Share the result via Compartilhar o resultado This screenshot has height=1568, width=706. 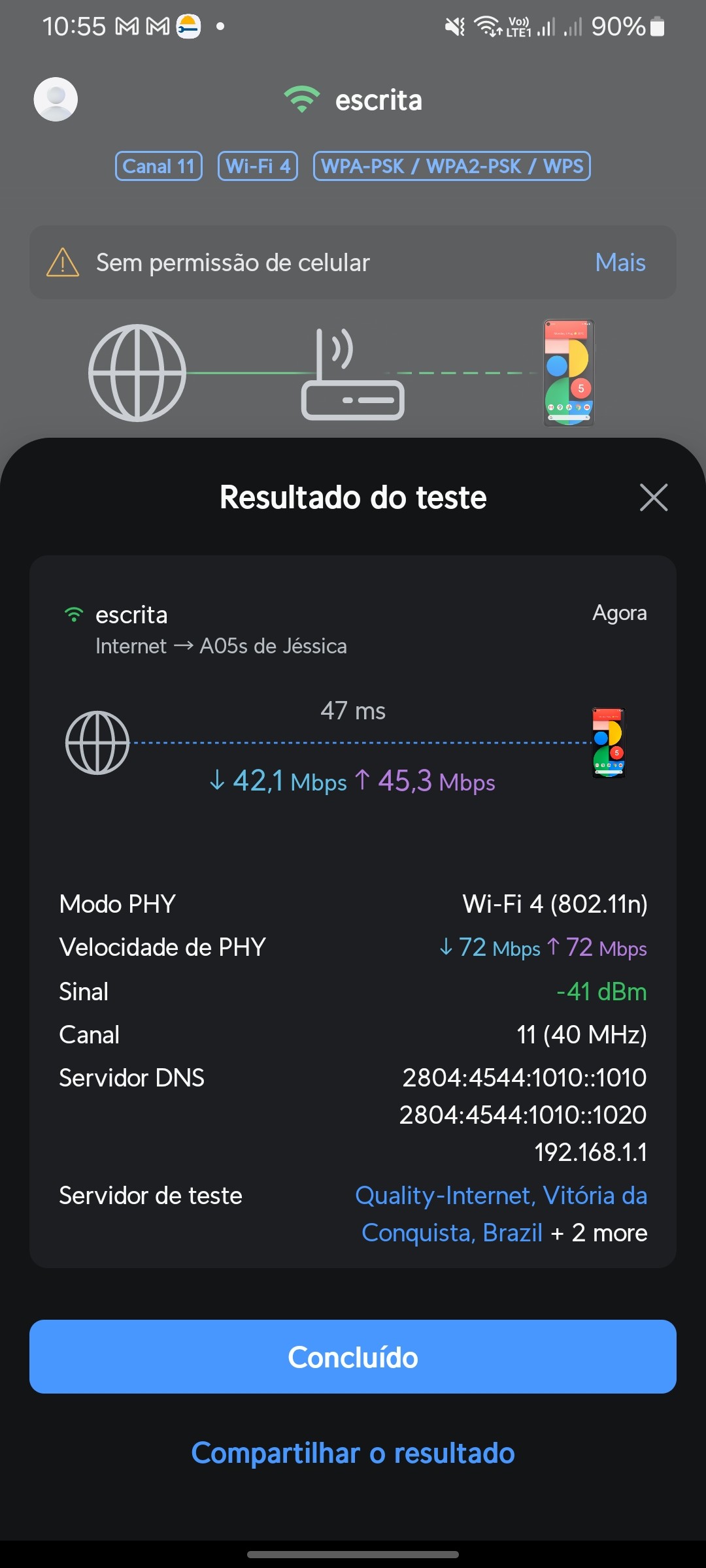coord(353,1453)
